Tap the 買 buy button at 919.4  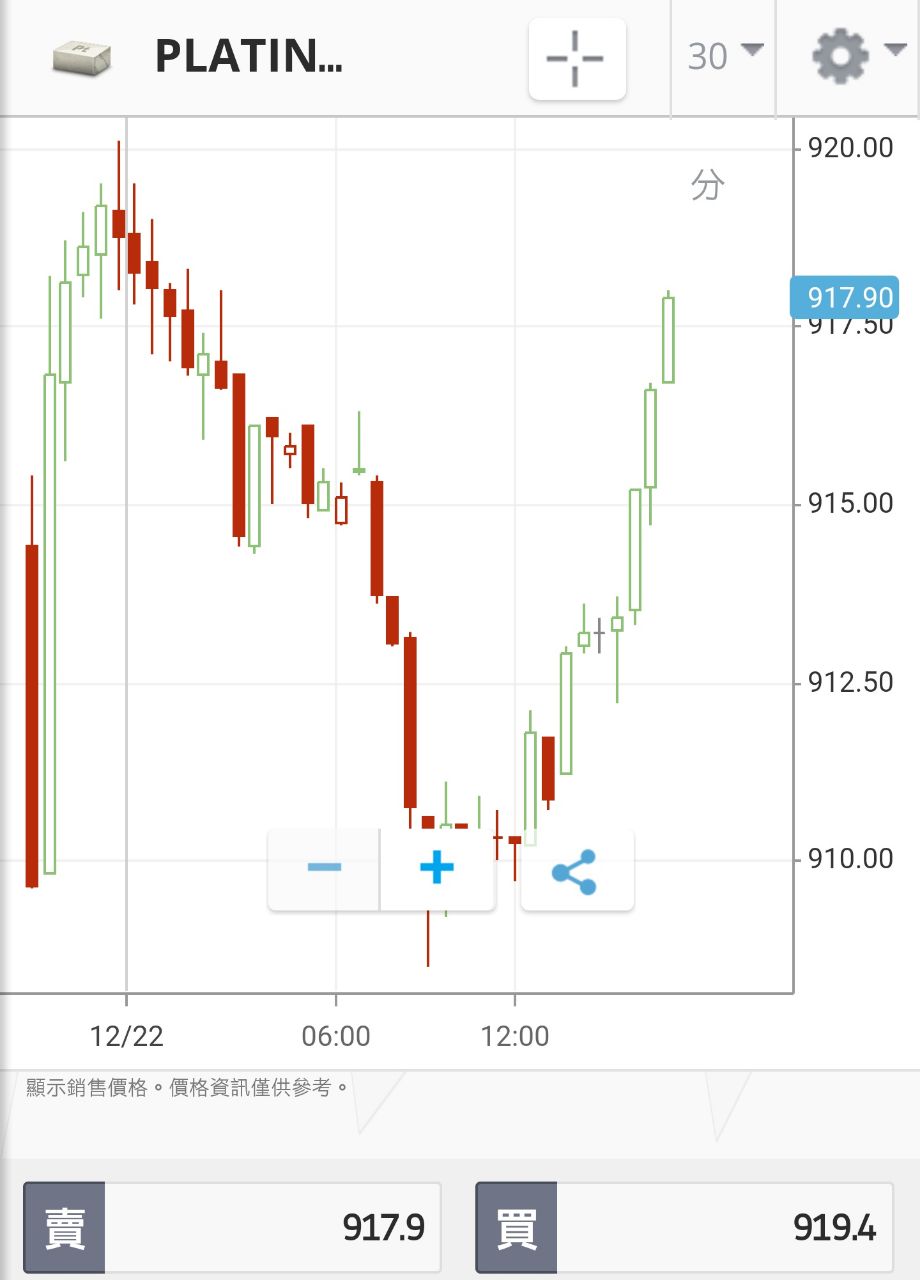684,1227
